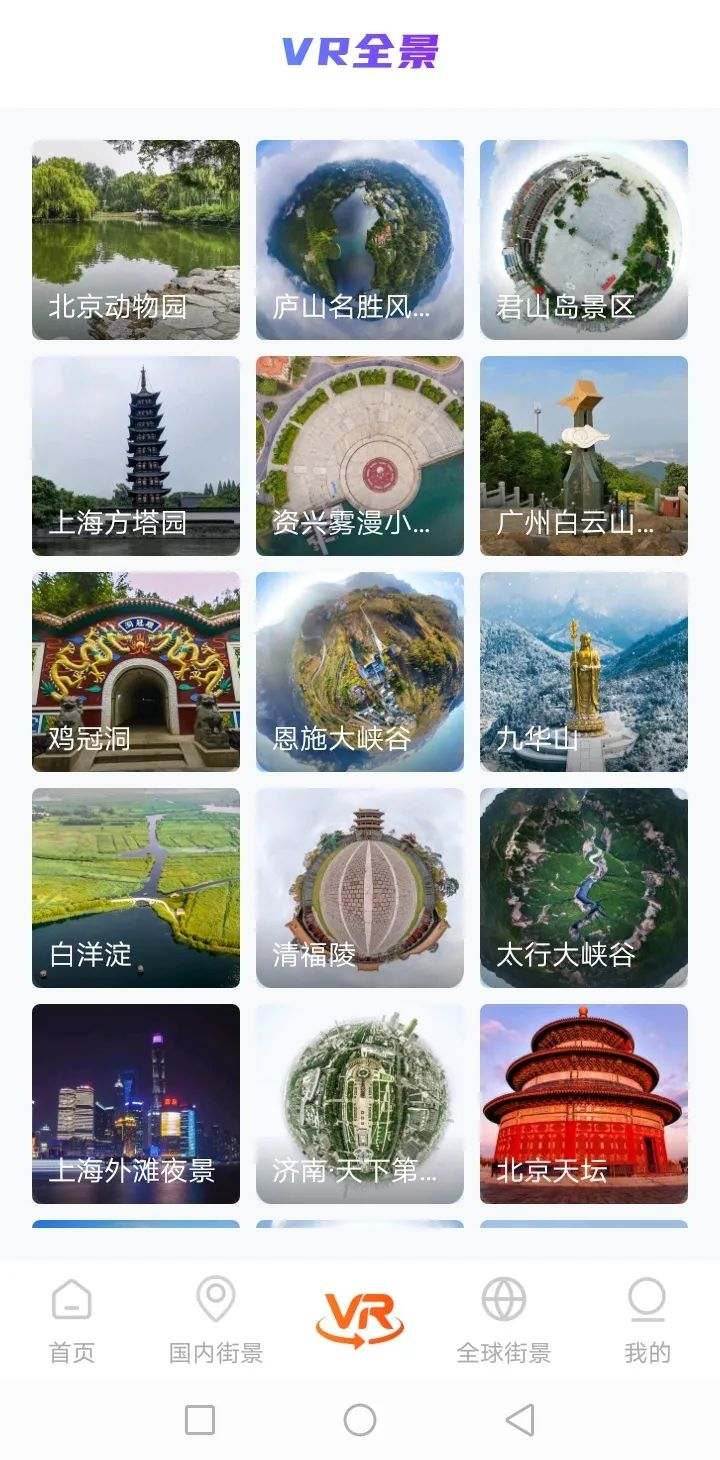Go to the 首页 tab
720x1460 pixels.
click(72, 1321)
